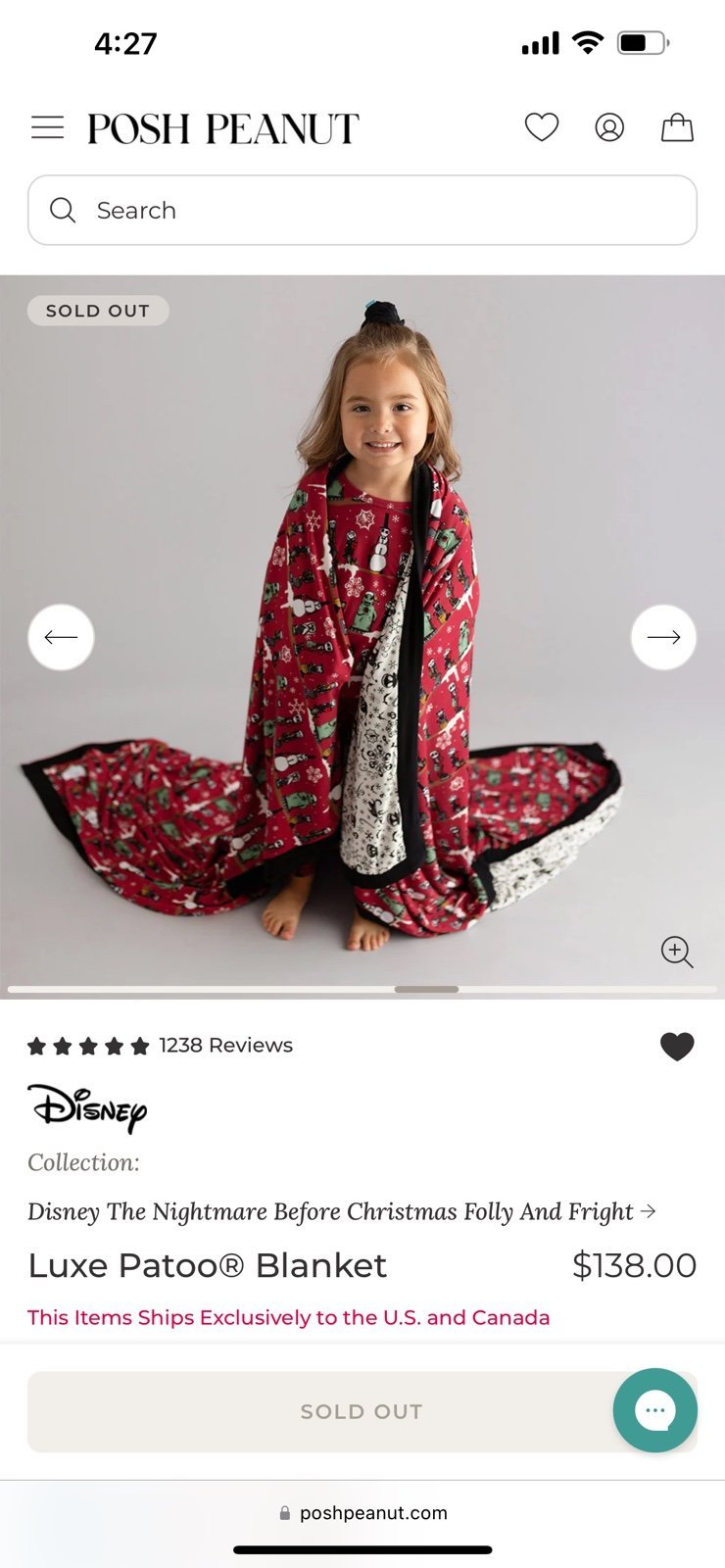
Task: Open the account profile icon
Action: 609,127
